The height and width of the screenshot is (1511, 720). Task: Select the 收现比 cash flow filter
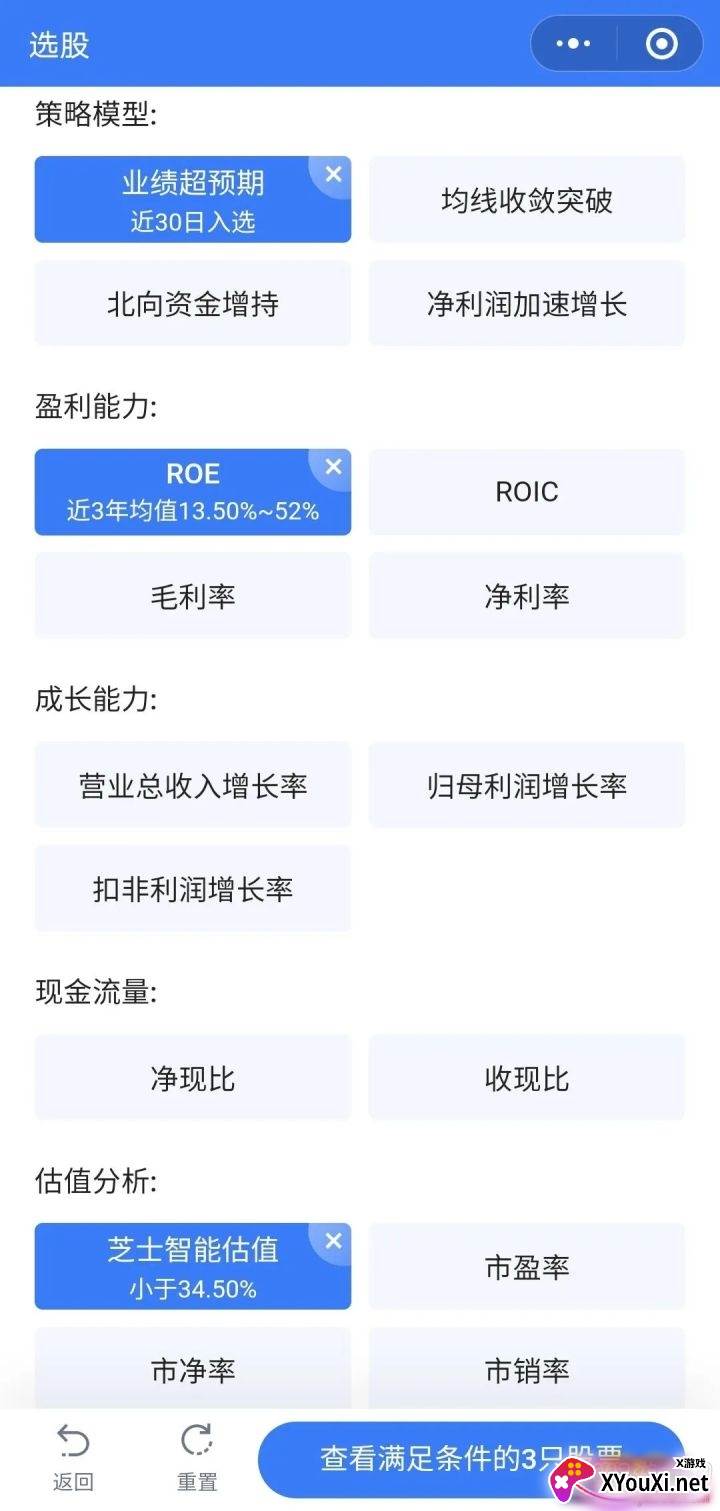point(527,1078)
